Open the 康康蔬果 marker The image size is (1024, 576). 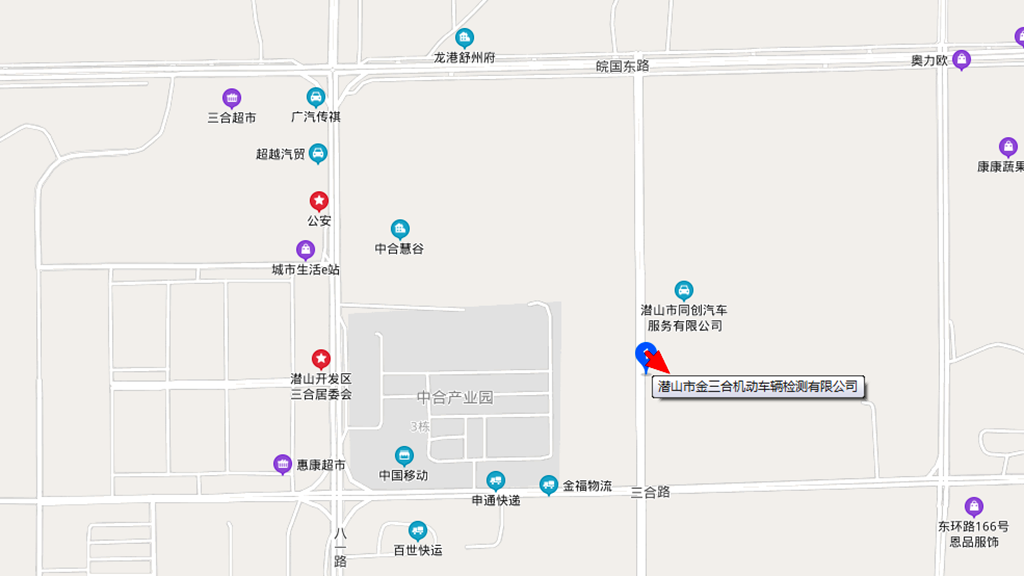pos(1008,147)
